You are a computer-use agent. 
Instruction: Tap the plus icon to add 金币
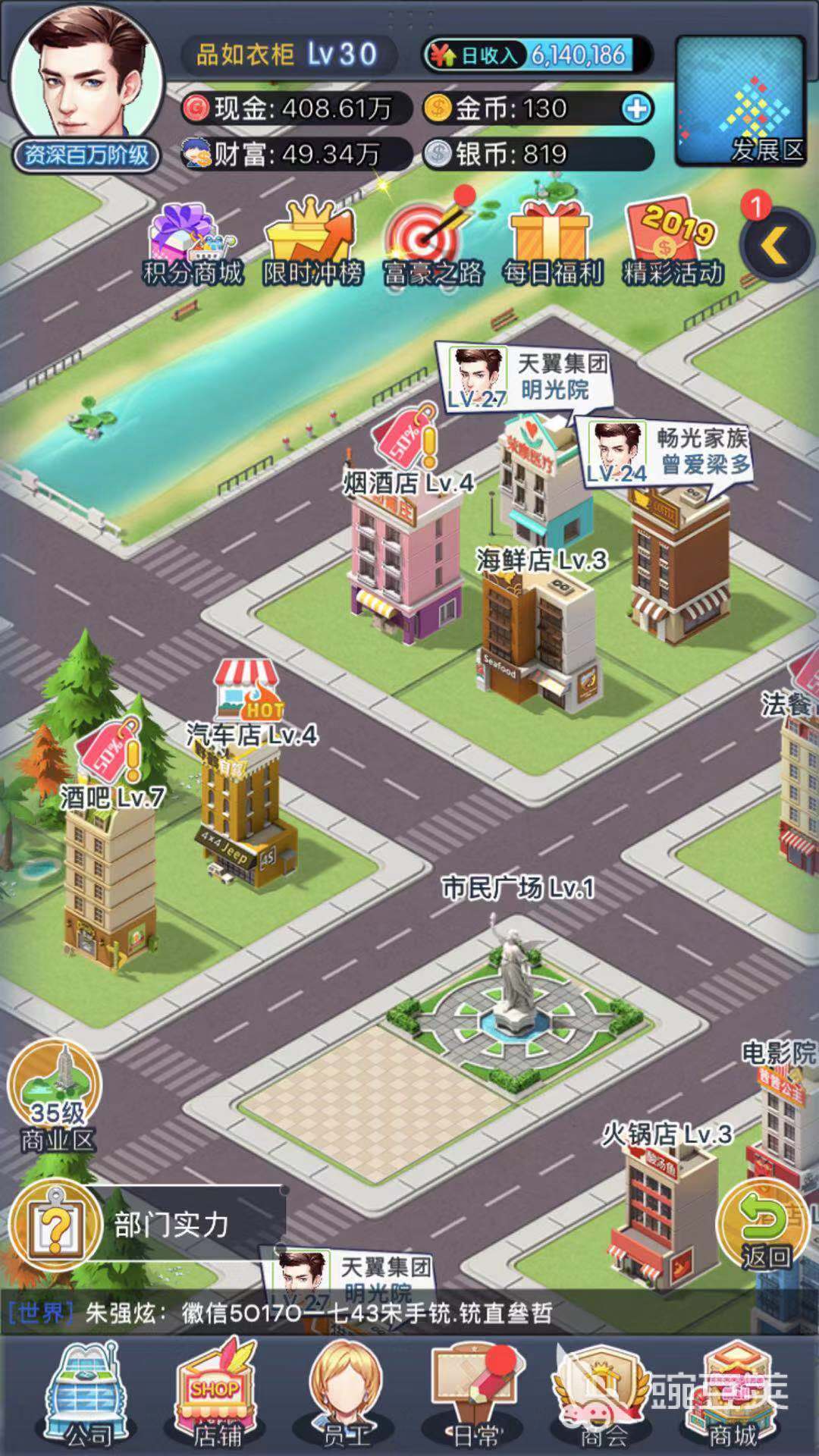(x=636, y=109)
